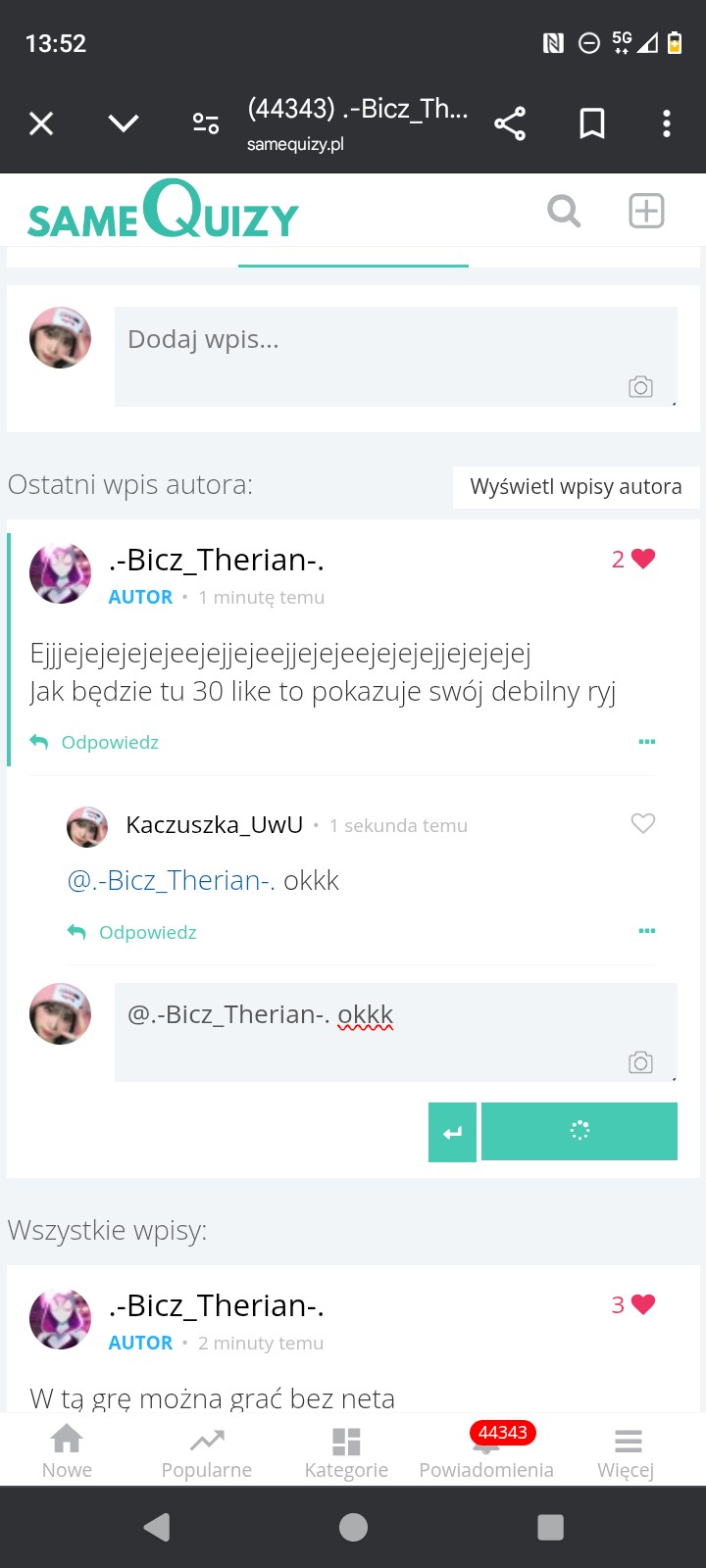Like Kaczuszka_UwU's comment
This screenshot has width=706, height=1568.
[x=643, y=824]
